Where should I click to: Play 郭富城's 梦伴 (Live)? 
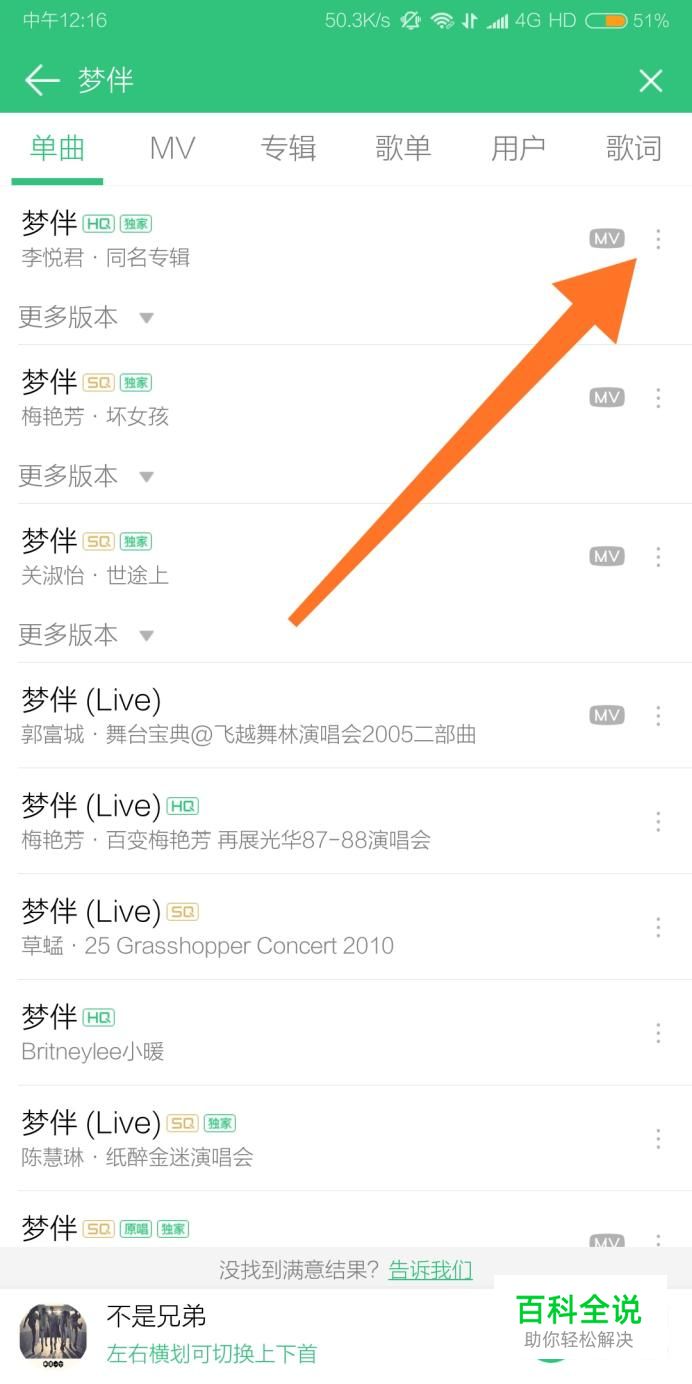[300, 716]
